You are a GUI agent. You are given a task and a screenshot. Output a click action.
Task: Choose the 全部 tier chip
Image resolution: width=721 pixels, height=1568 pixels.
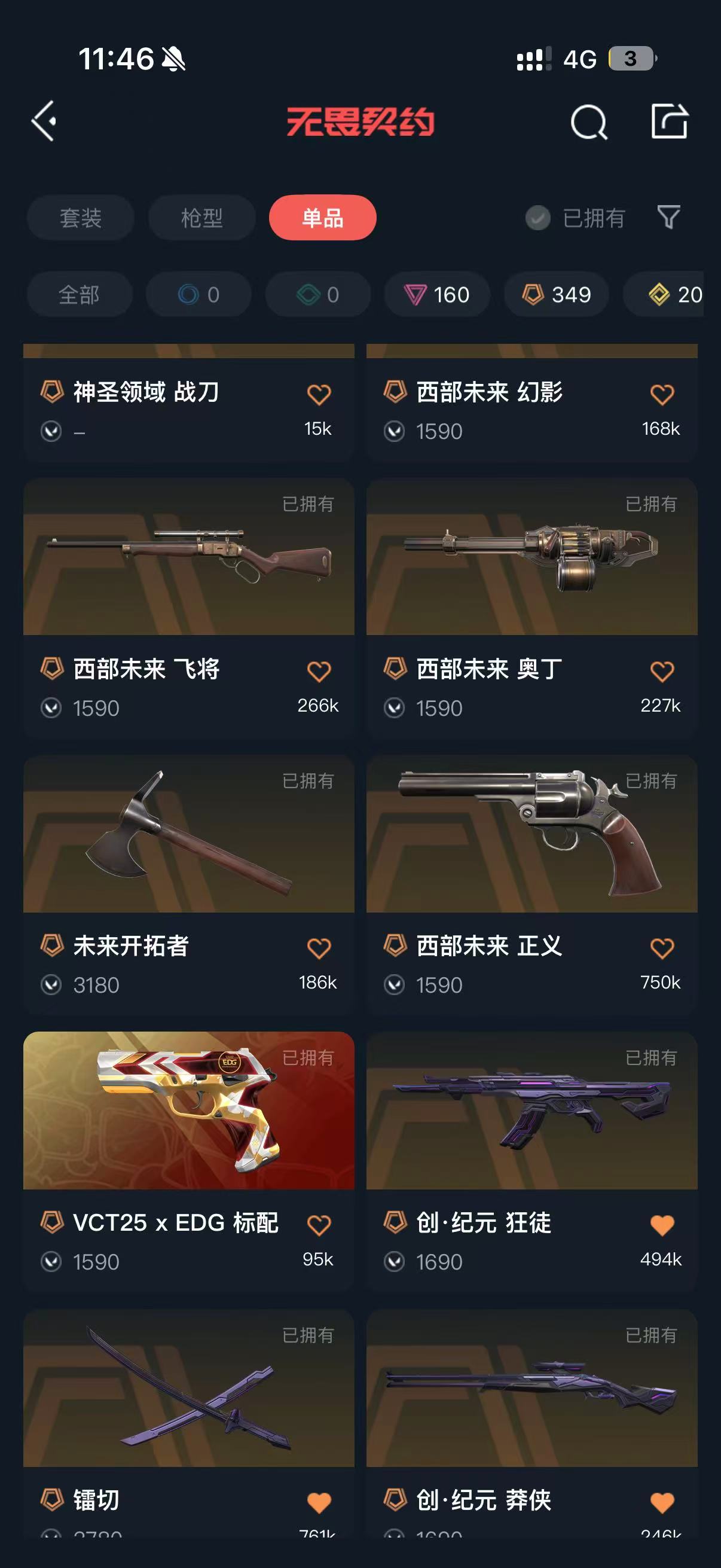click(79, 295)
